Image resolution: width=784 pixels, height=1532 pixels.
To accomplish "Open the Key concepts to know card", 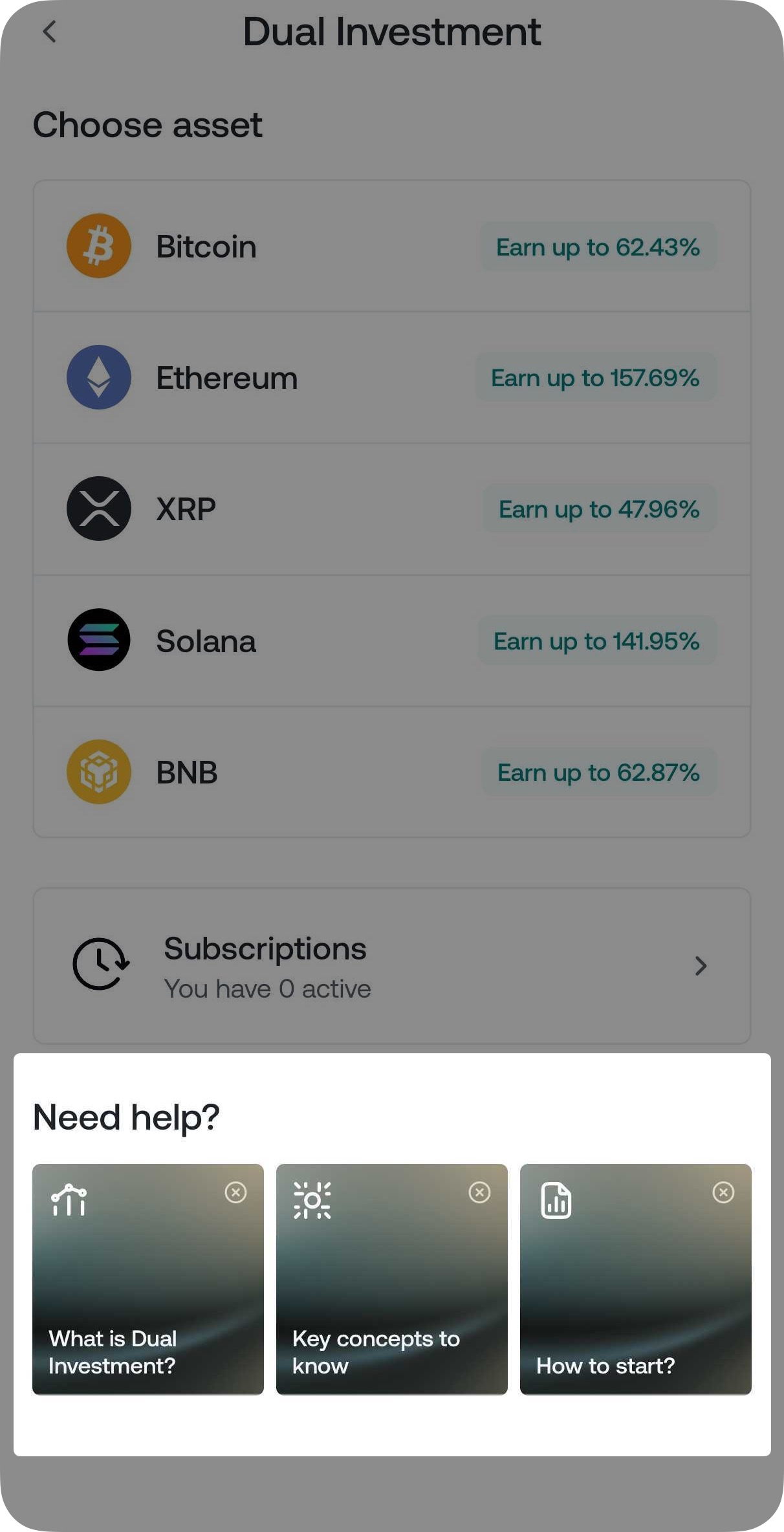I will pyautogui.click(x=391, y=1287).
